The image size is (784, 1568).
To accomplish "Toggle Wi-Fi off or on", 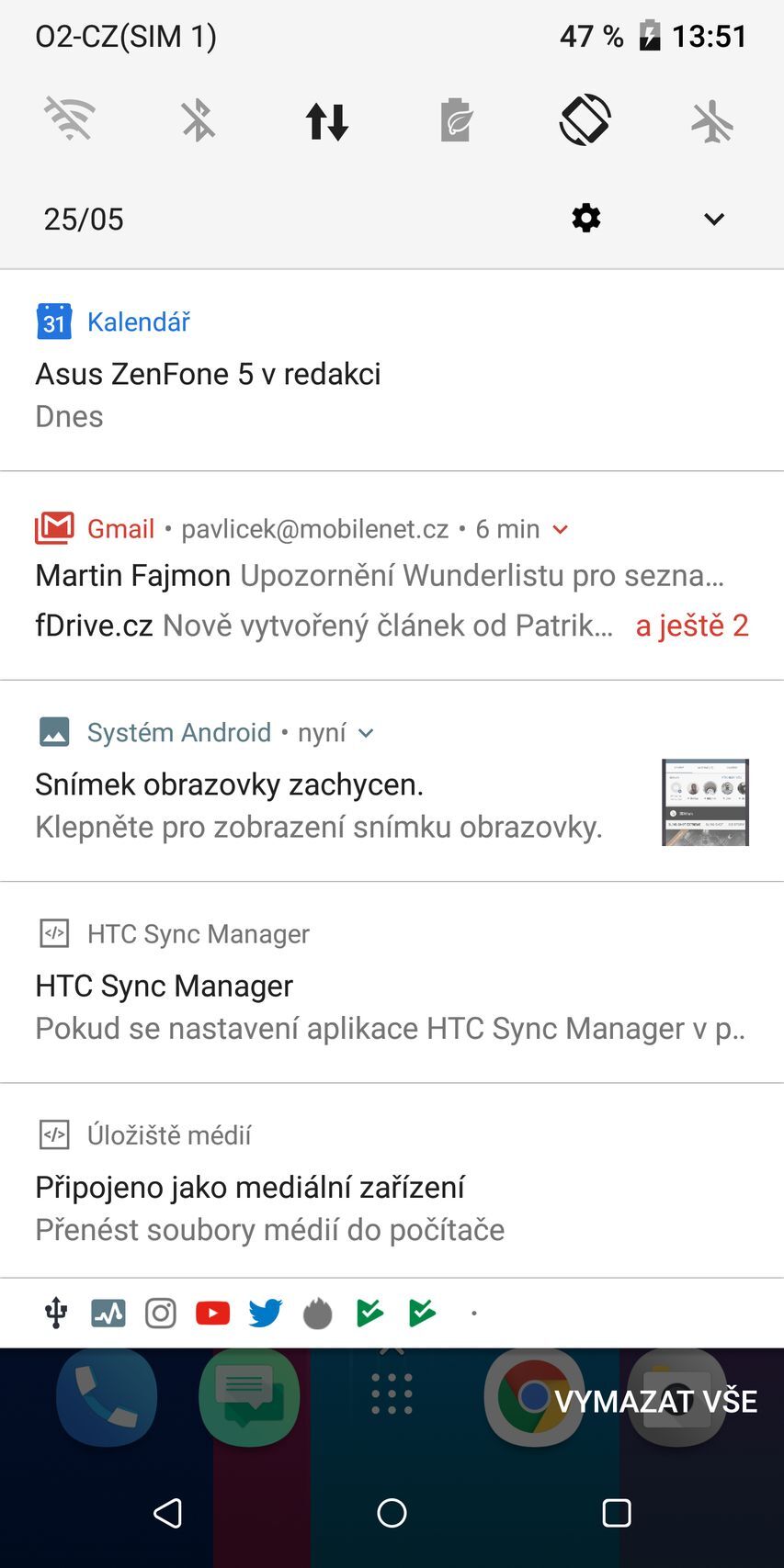I will [x=70, y=120].
